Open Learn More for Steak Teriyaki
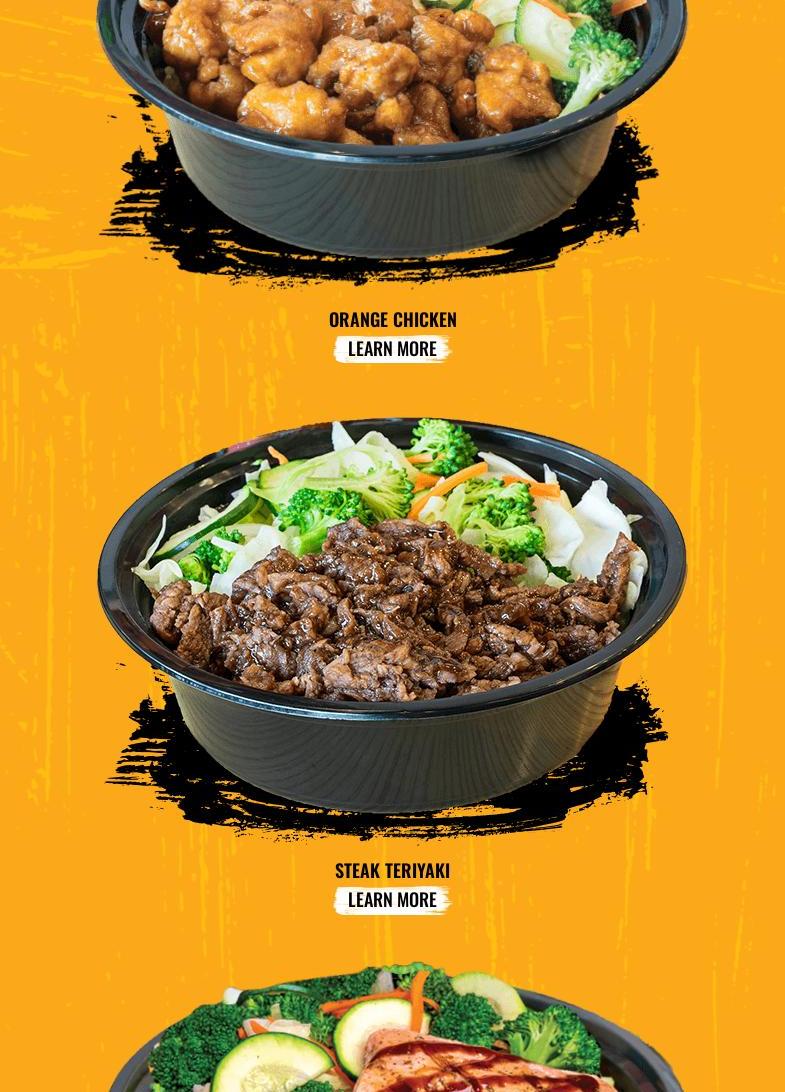 pyautogui.click(x=392, y=900)
